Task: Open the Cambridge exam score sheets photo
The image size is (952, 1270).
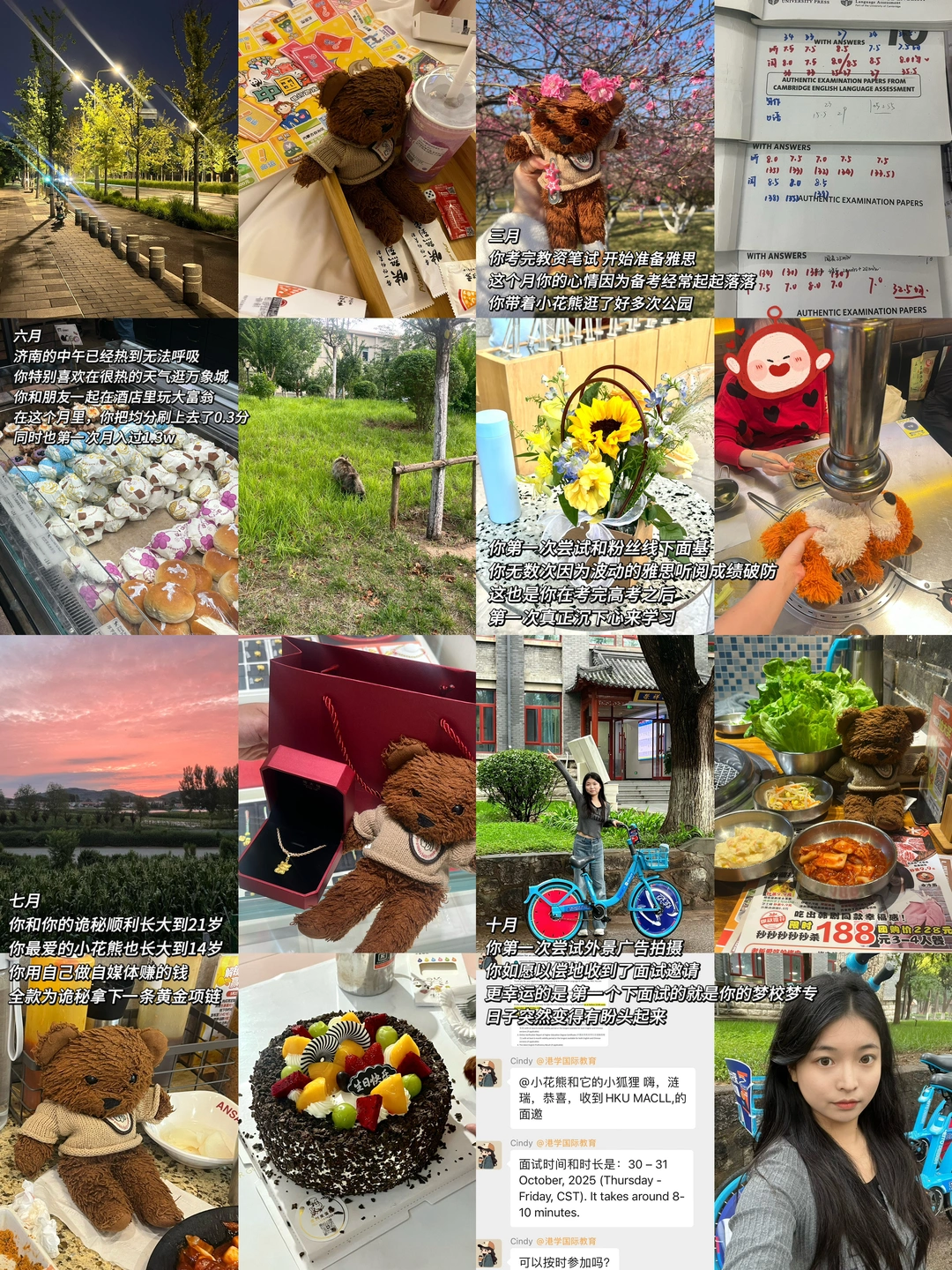Action: coord(833,159)
